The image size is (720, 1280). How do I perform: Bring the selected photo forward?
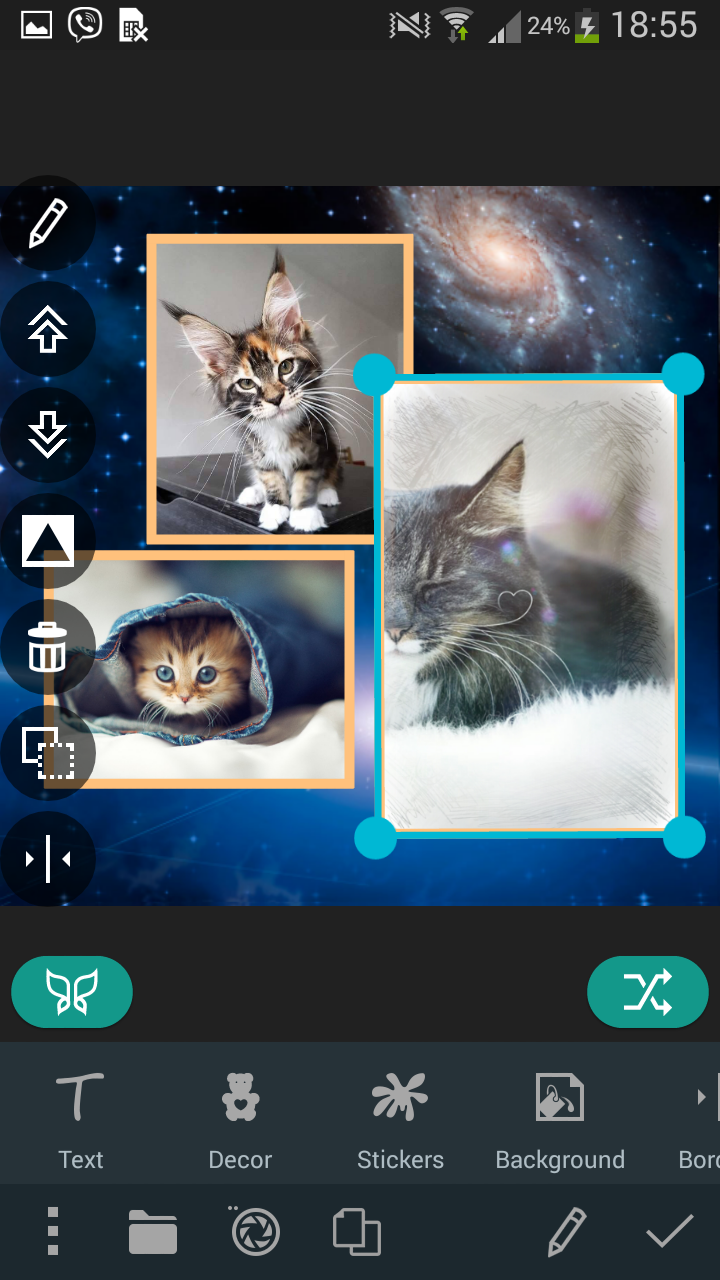click(48, 329)
